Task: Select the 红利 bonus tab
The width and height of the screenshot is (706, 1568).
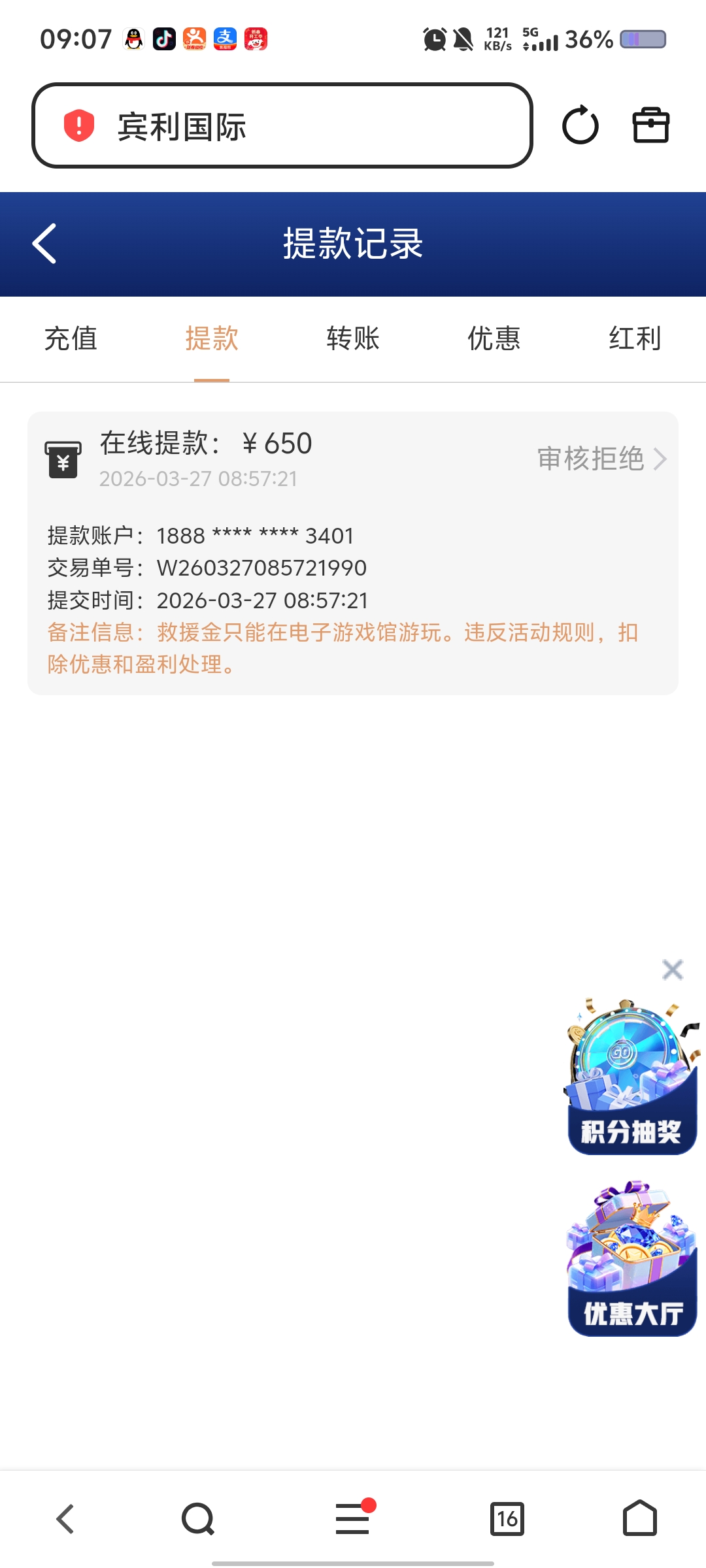Action: click(635, 338)
